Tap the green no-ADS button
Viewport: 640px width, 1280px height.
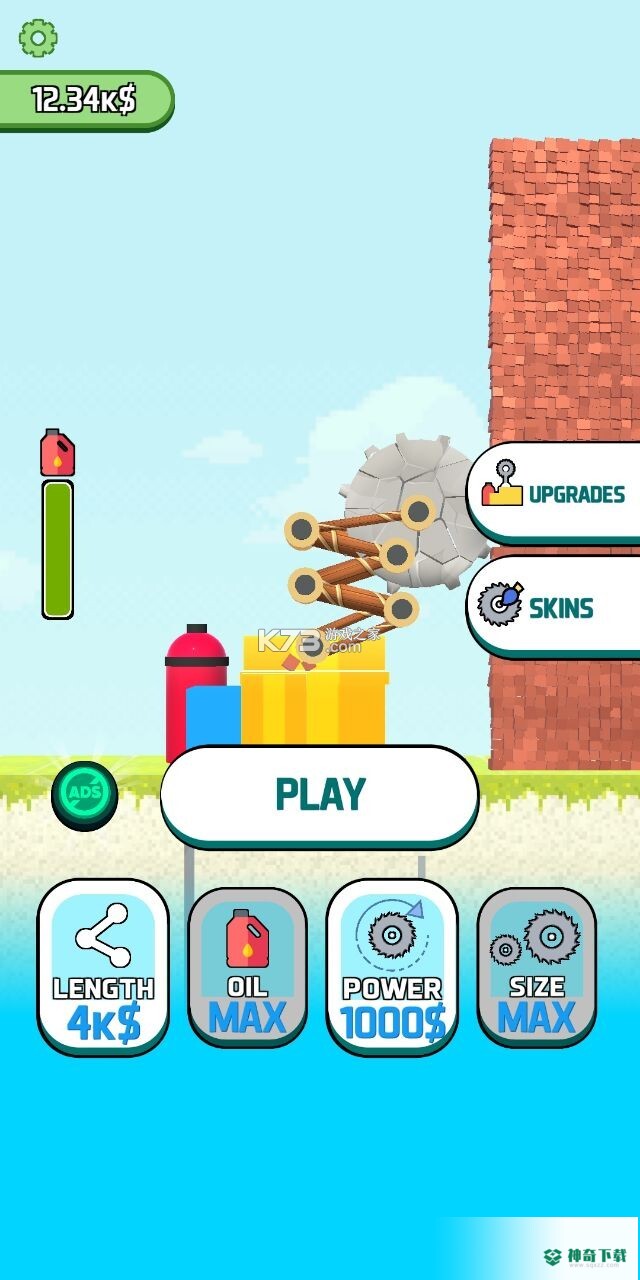tap(85, 795)
